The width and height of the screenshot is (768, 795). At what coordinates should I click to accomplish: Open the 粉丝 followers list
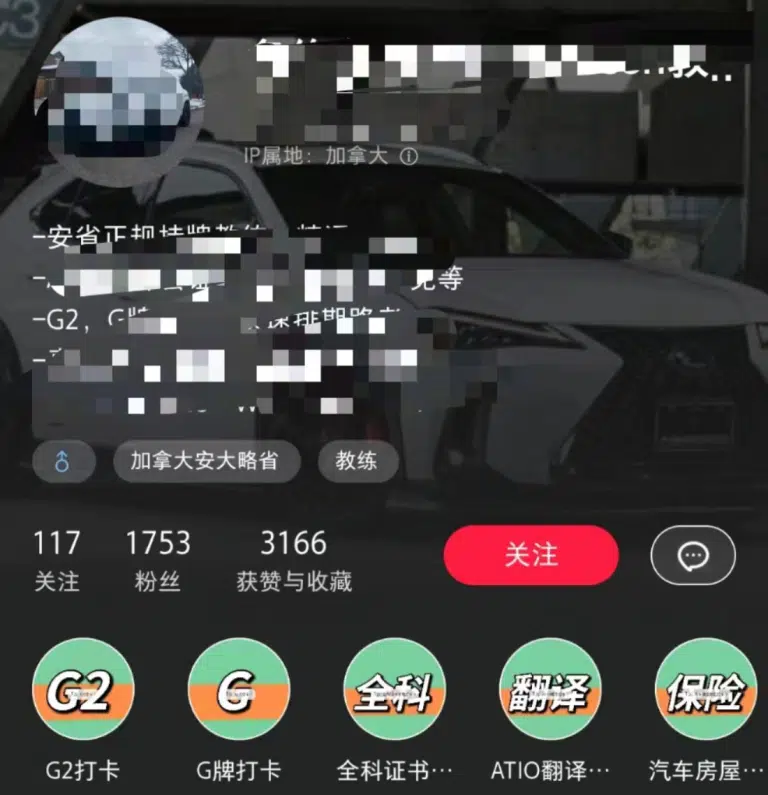point(157,559)
